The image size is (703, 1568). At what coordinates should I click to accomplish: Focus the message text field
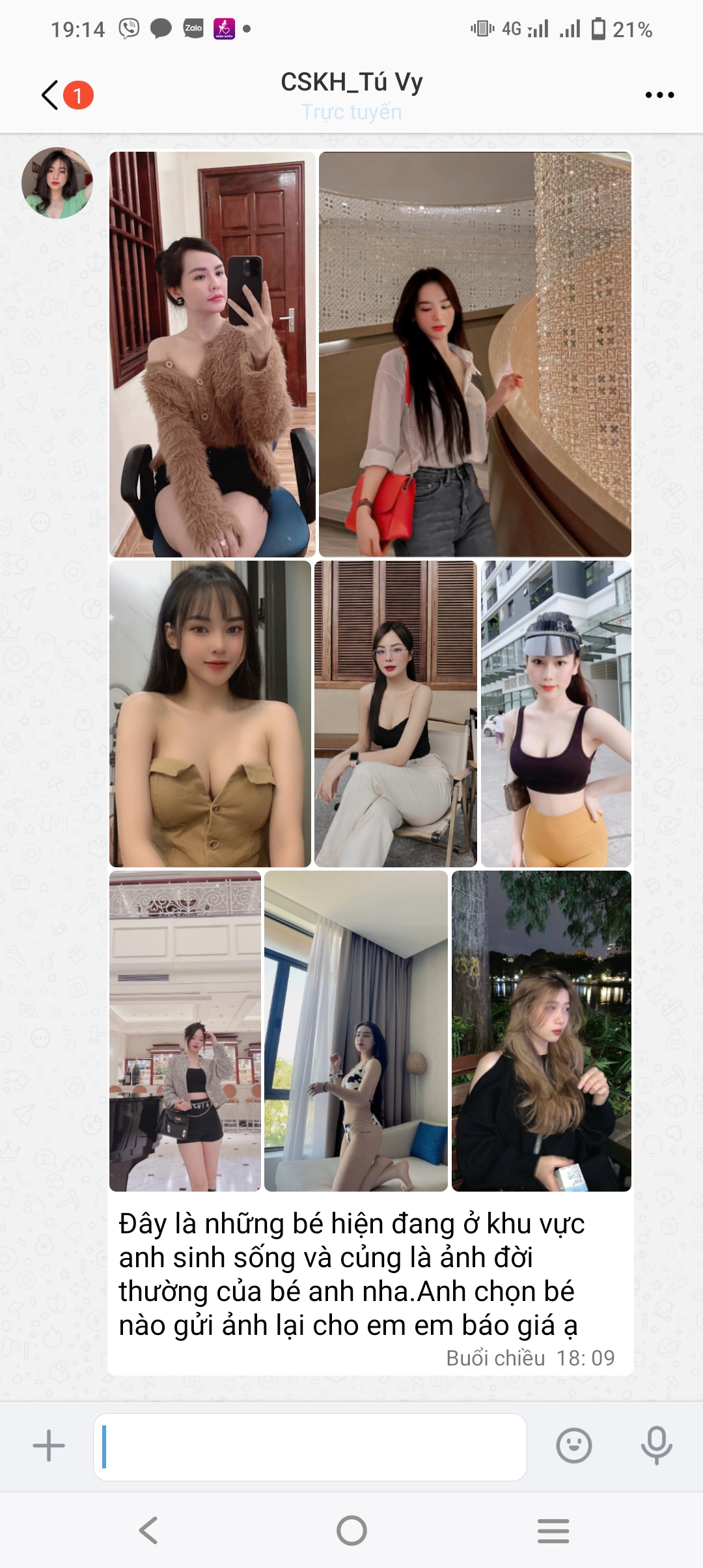coord(310,1447)
